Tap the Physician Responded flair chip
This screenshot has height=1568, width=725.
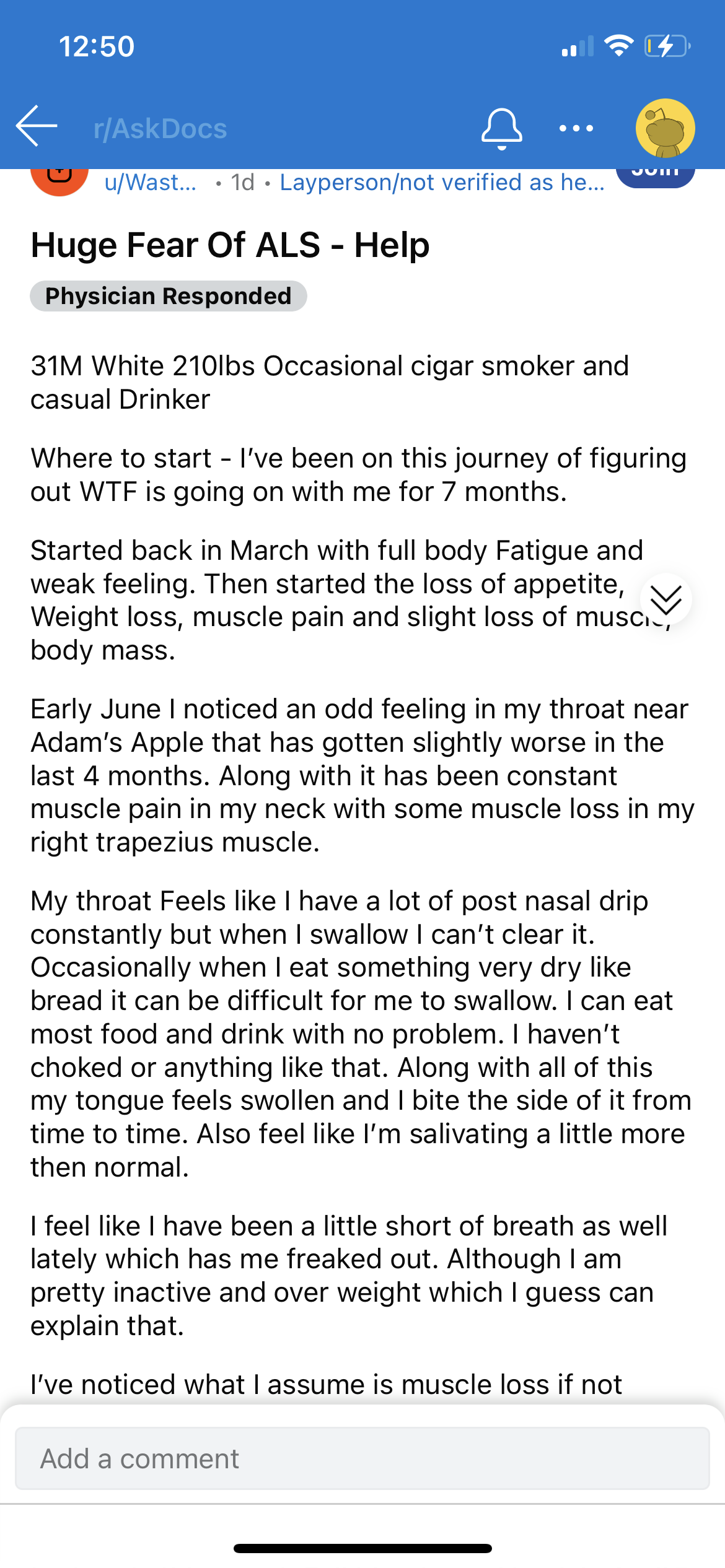tap(168, 295)
